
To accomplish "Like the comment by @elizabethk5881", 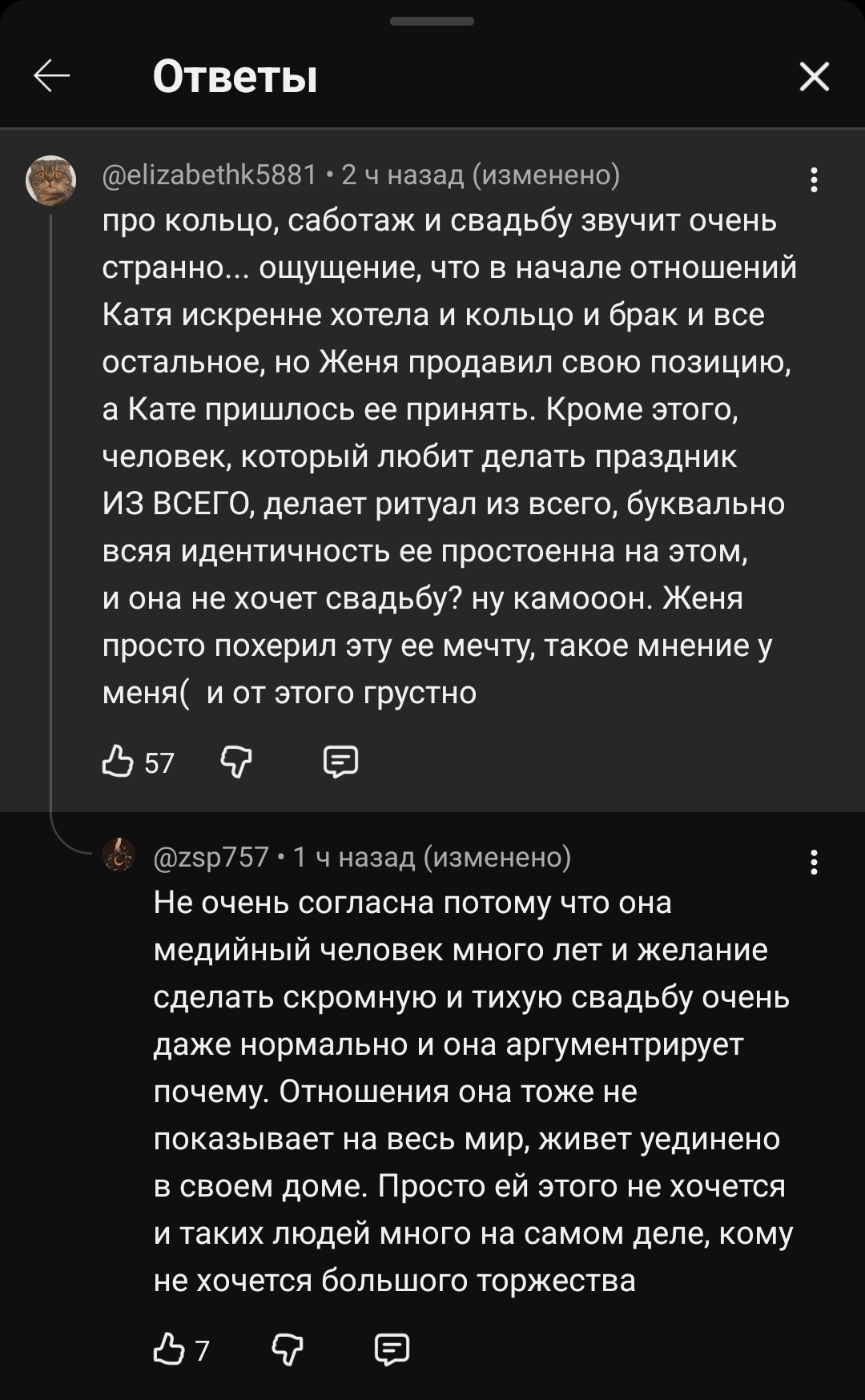I will click(119, 762).
